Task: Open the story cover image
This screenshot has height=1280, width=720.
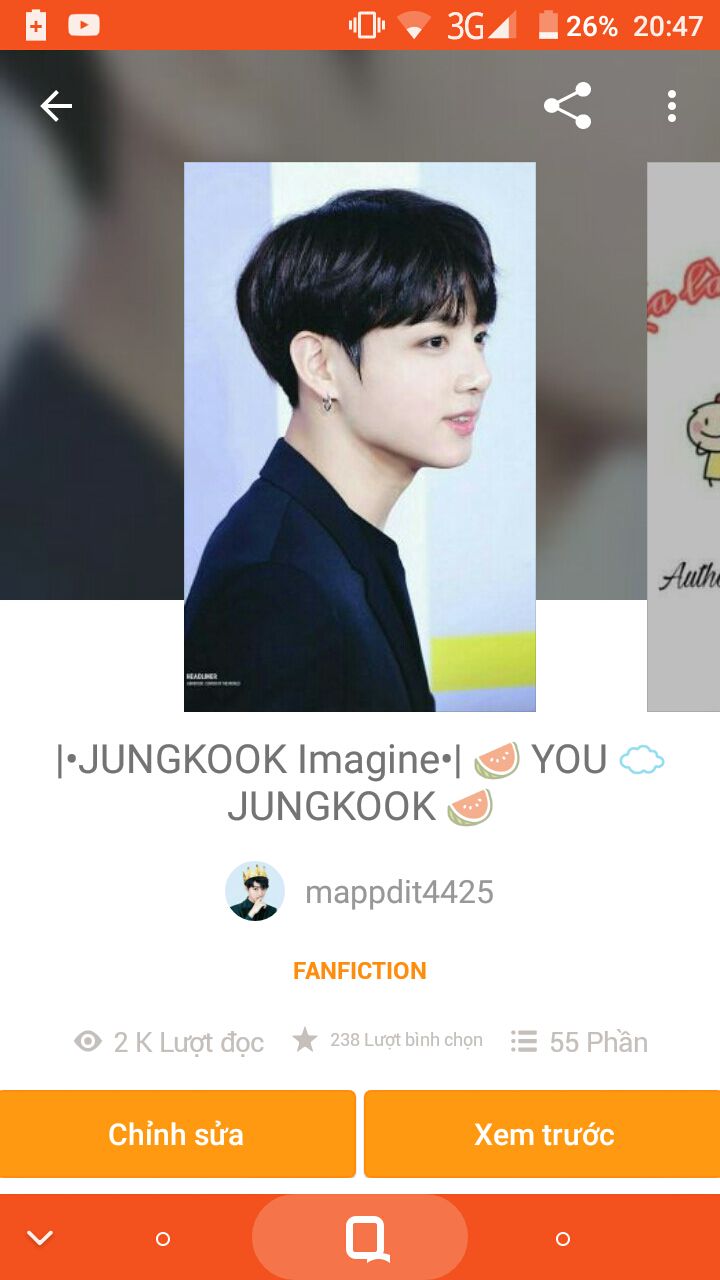Action: point(360,437)
